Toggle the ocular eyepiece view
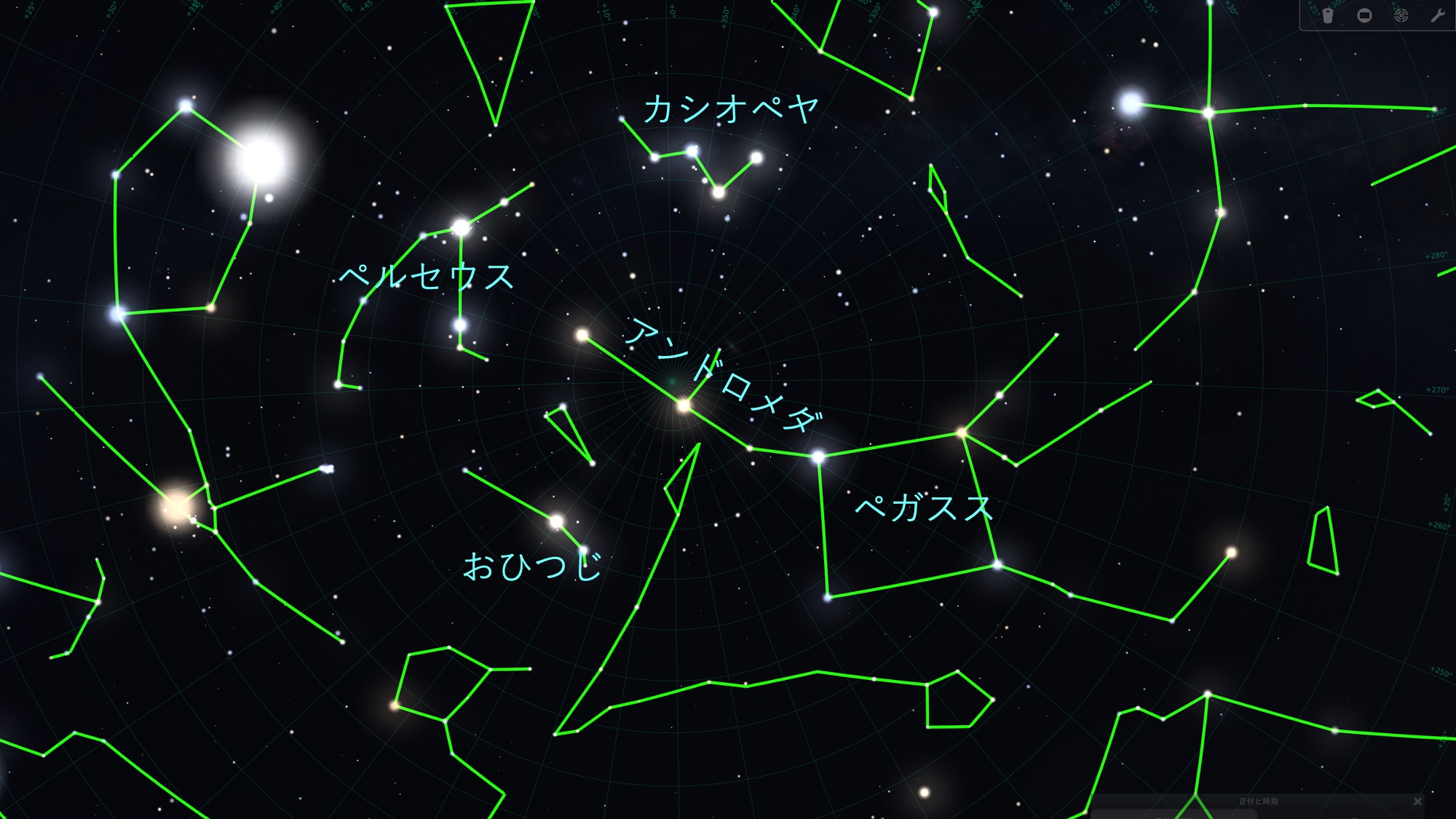This screenshot has width=1456, height=819. tap(1328, 15)
